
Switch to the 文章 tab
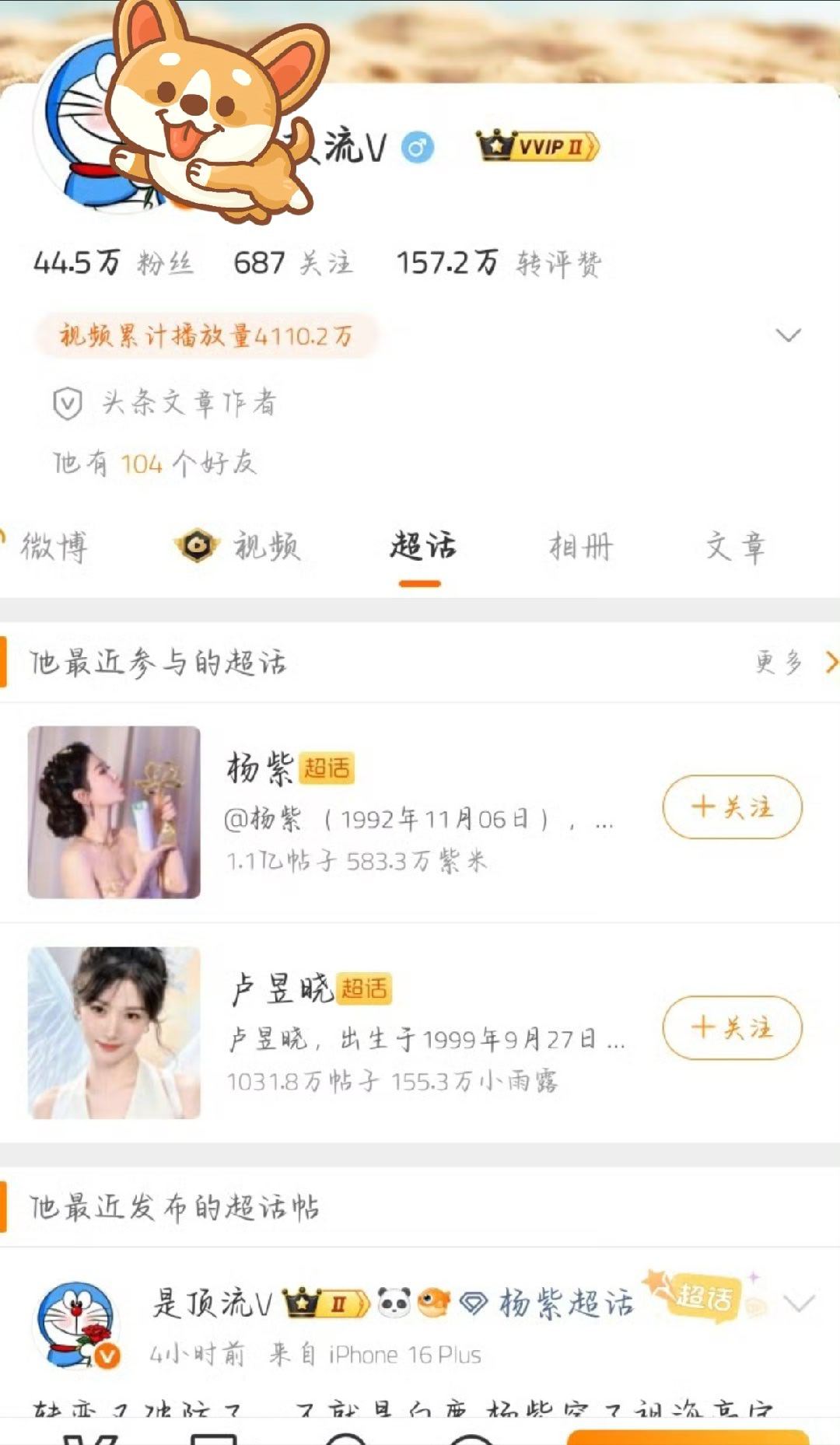coord(736,546)
